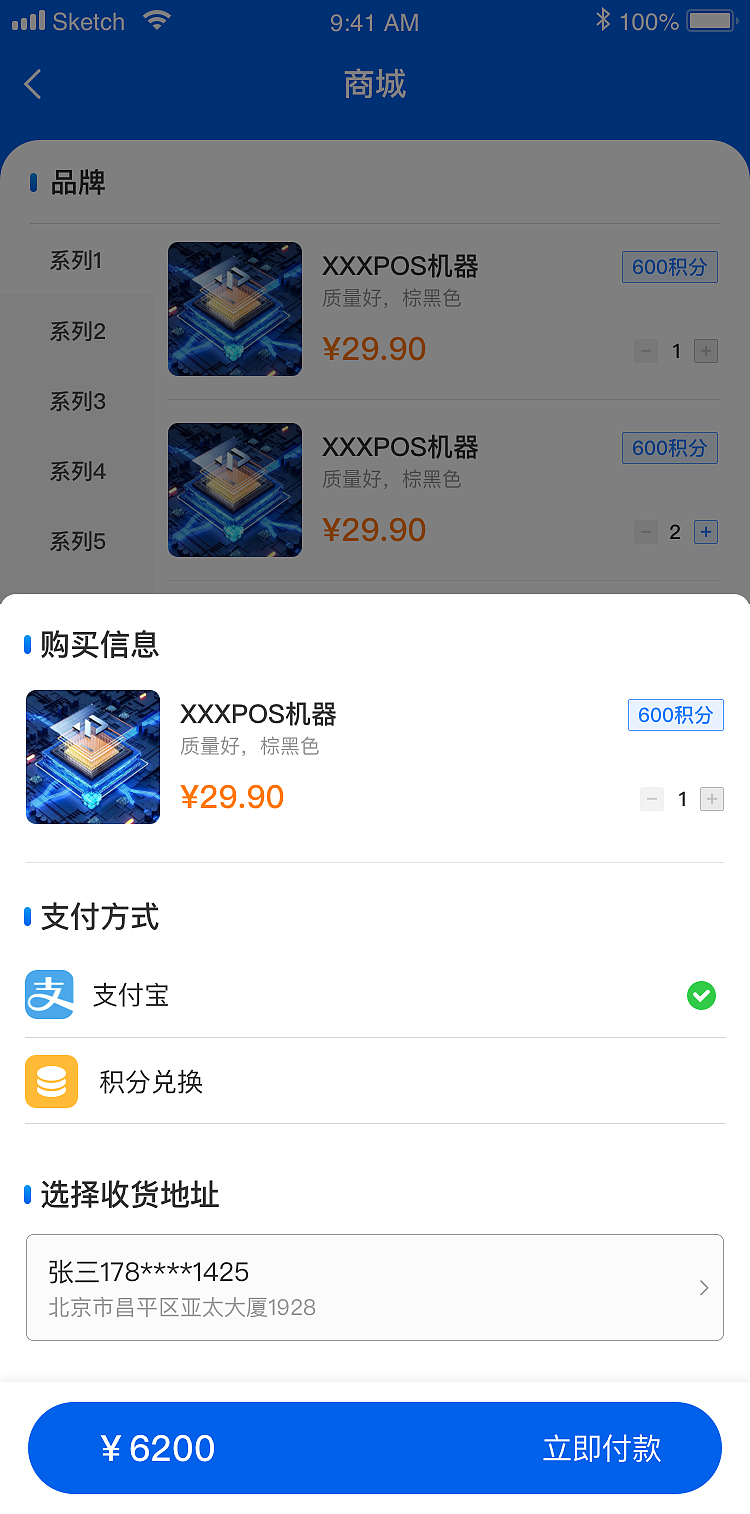Screen dimensions: 750x1514
Task: Tap the first XXXPOS机器 product image
Action: coord(234,309)
